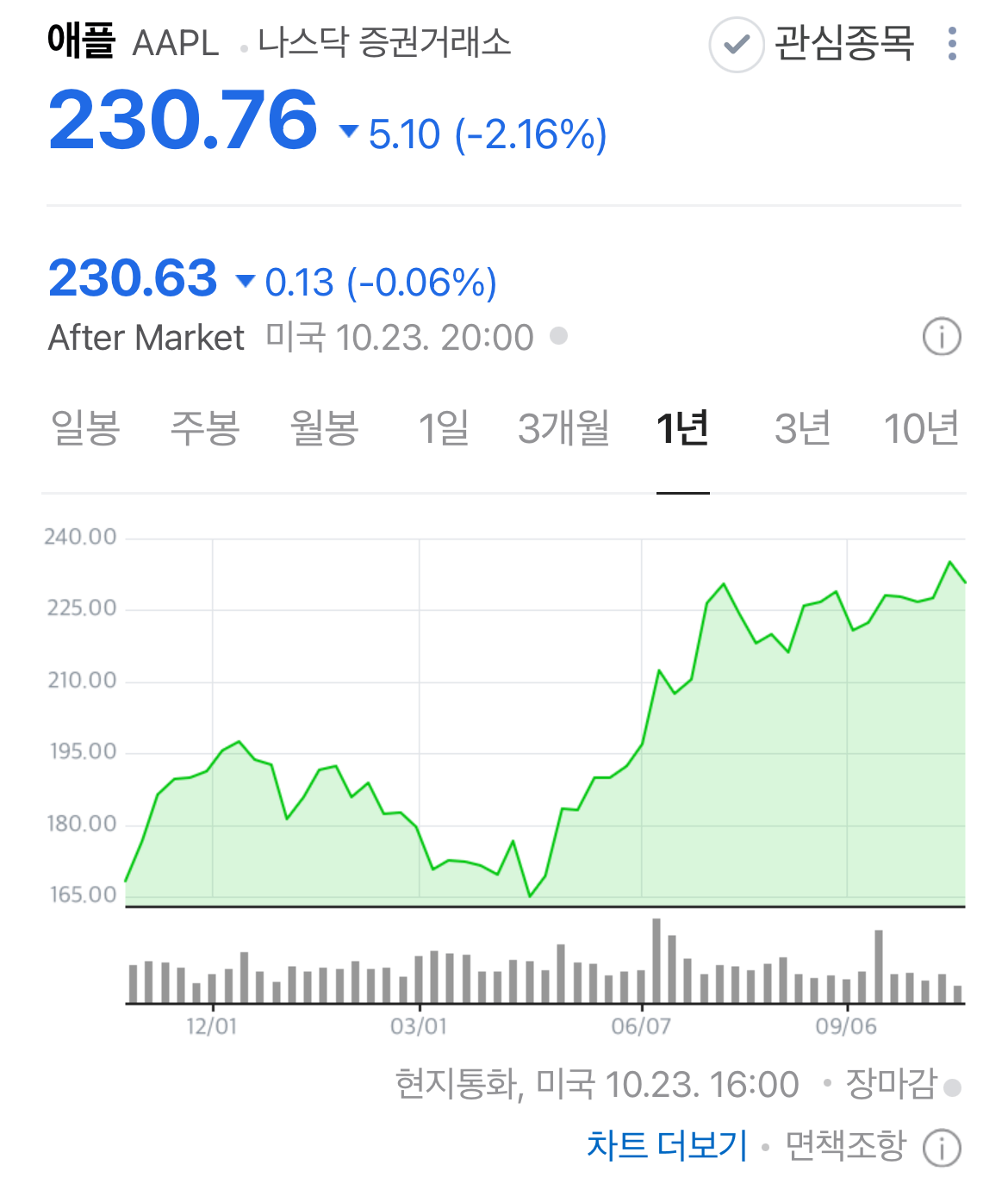Screen dimensions: 1008x1196
Task: Open the three-dot options menu
Action: tap(950, 45)
